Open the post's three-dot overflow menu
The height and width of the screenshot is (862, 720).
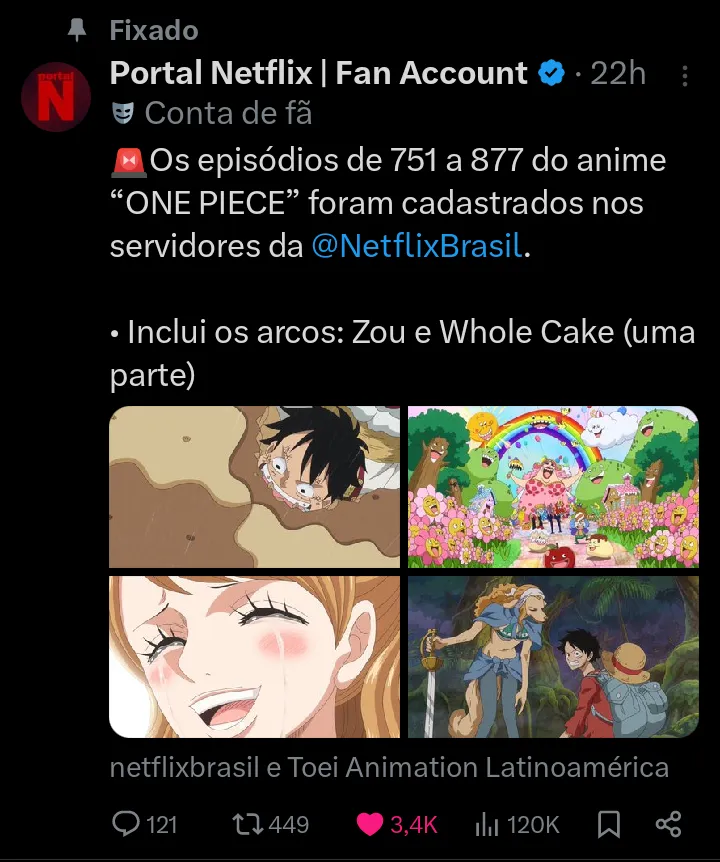[685, 76]
